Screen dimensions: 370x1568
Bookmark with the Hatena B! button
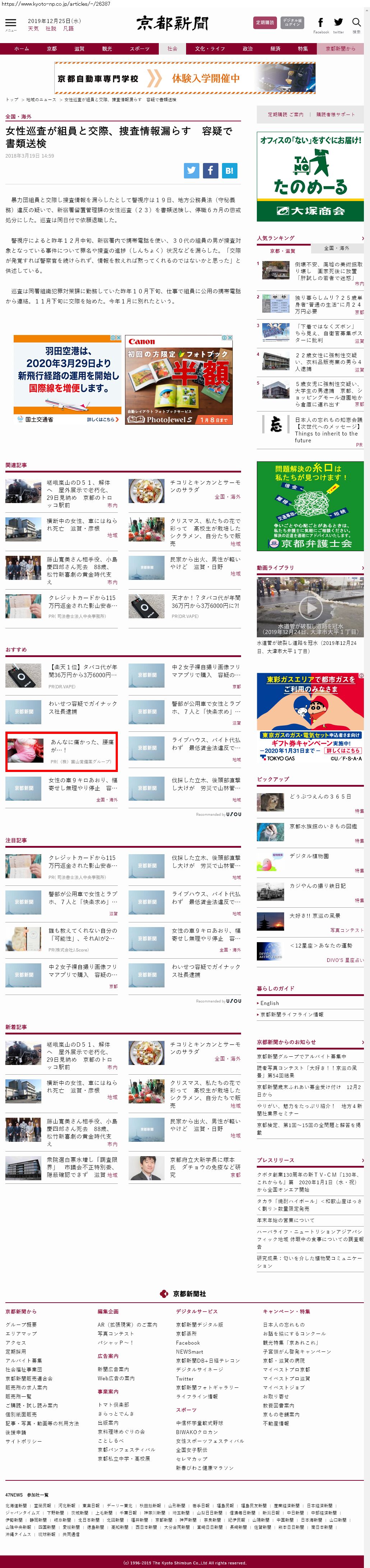click(229, 171)
